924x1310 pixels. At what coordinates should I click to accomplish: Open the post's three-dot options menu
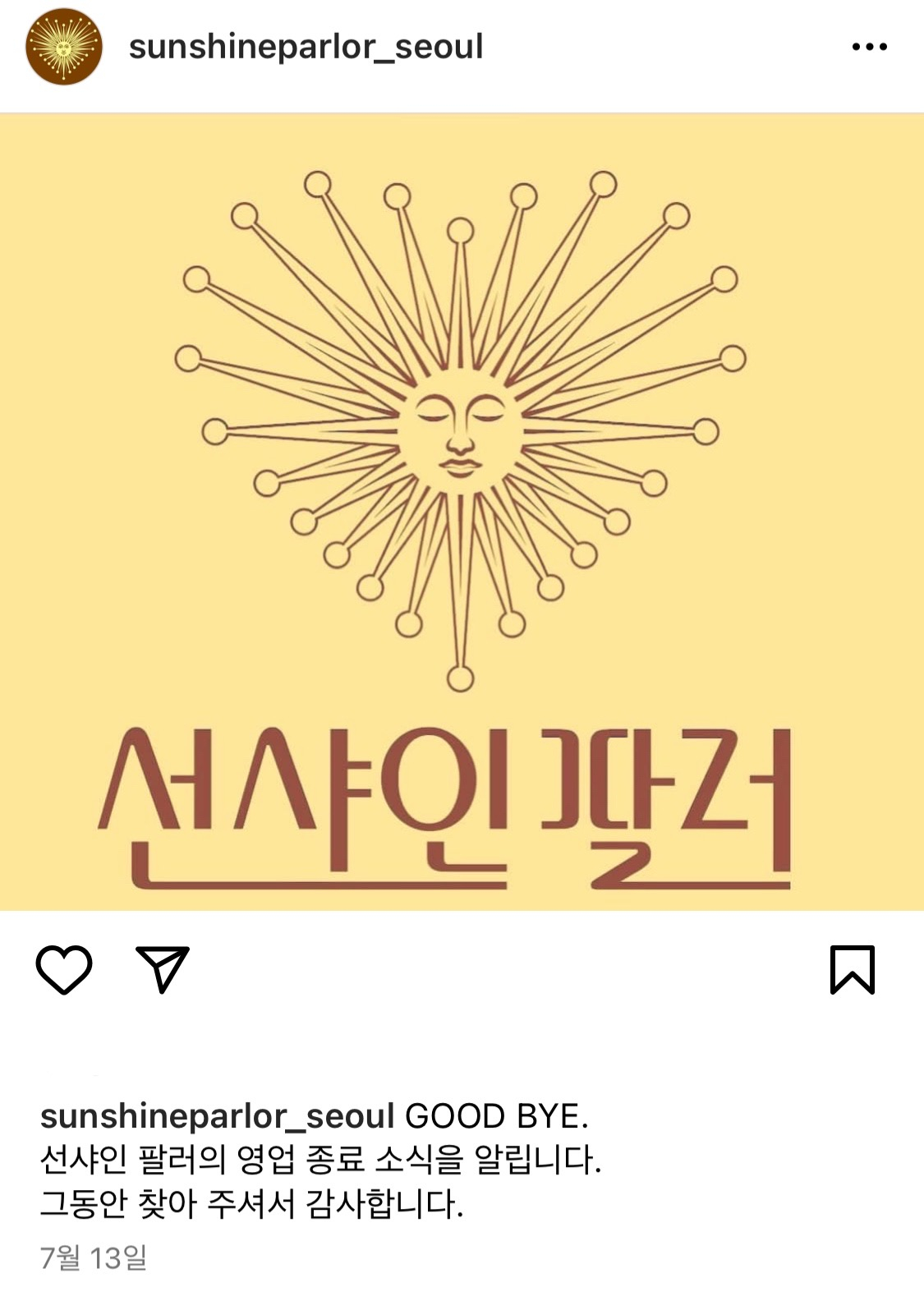click(869, 47)
